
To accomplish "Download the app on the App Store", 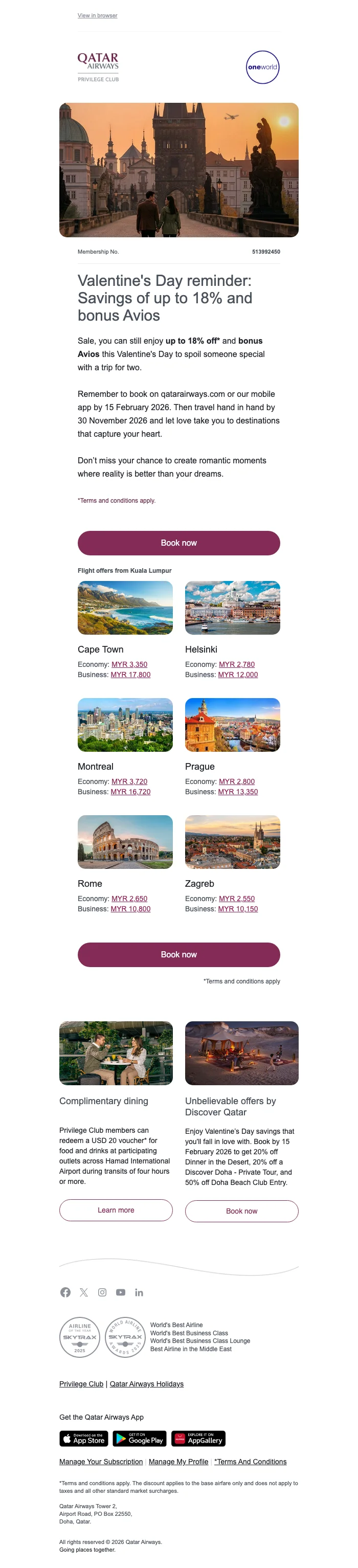I will (x=83, y=1438).
